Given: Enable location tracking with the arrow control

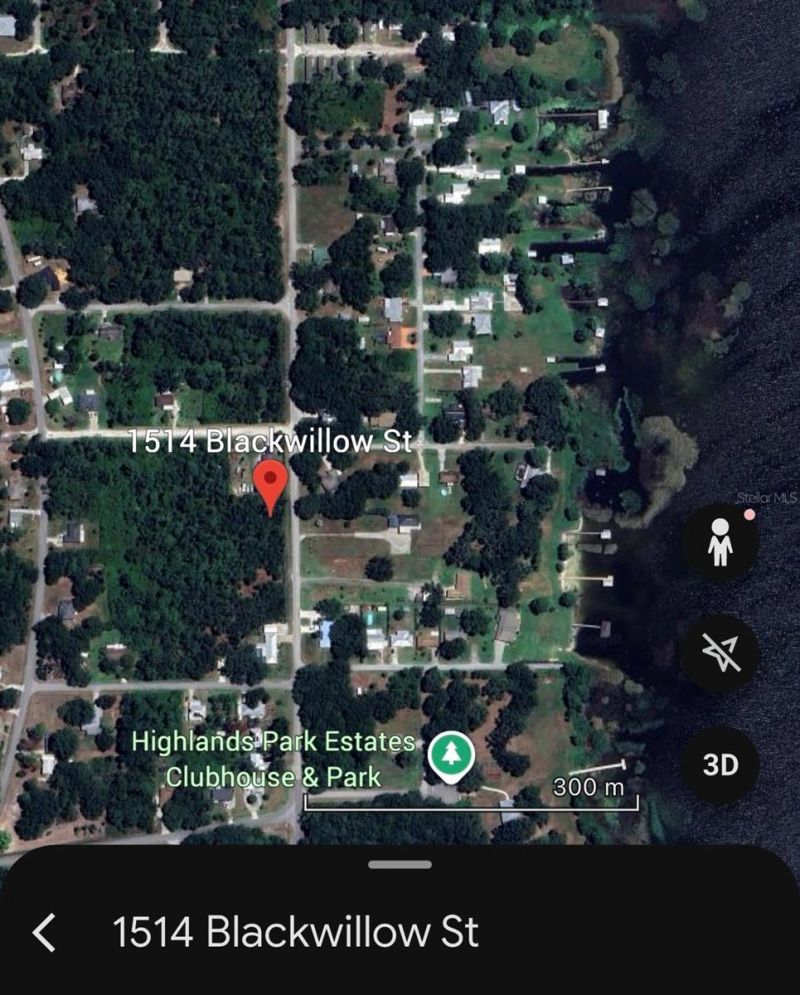Looking at the screenshot, I should (x=722, y=655).
